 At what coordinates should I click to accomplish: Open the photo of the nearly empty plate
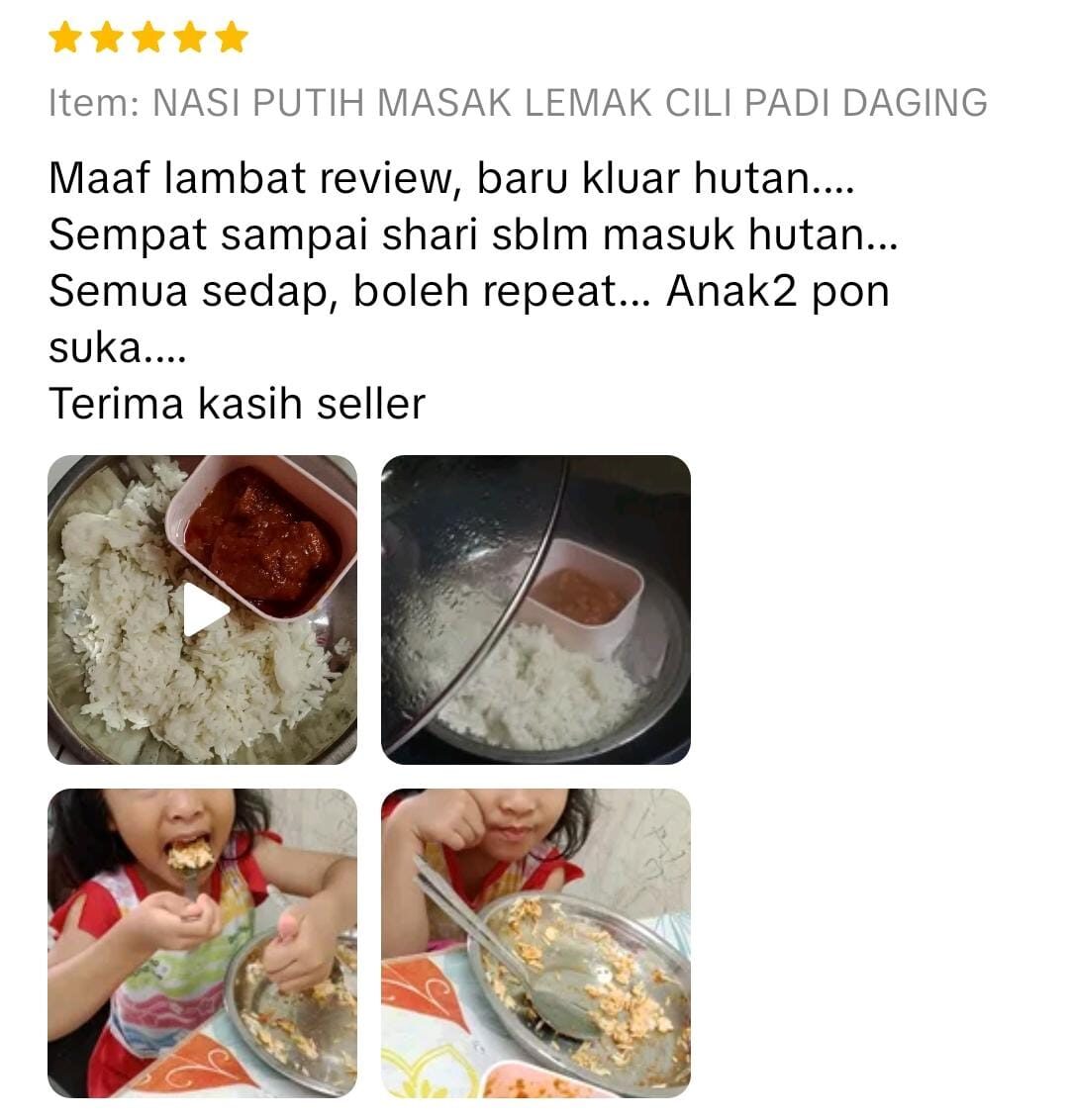535,942
